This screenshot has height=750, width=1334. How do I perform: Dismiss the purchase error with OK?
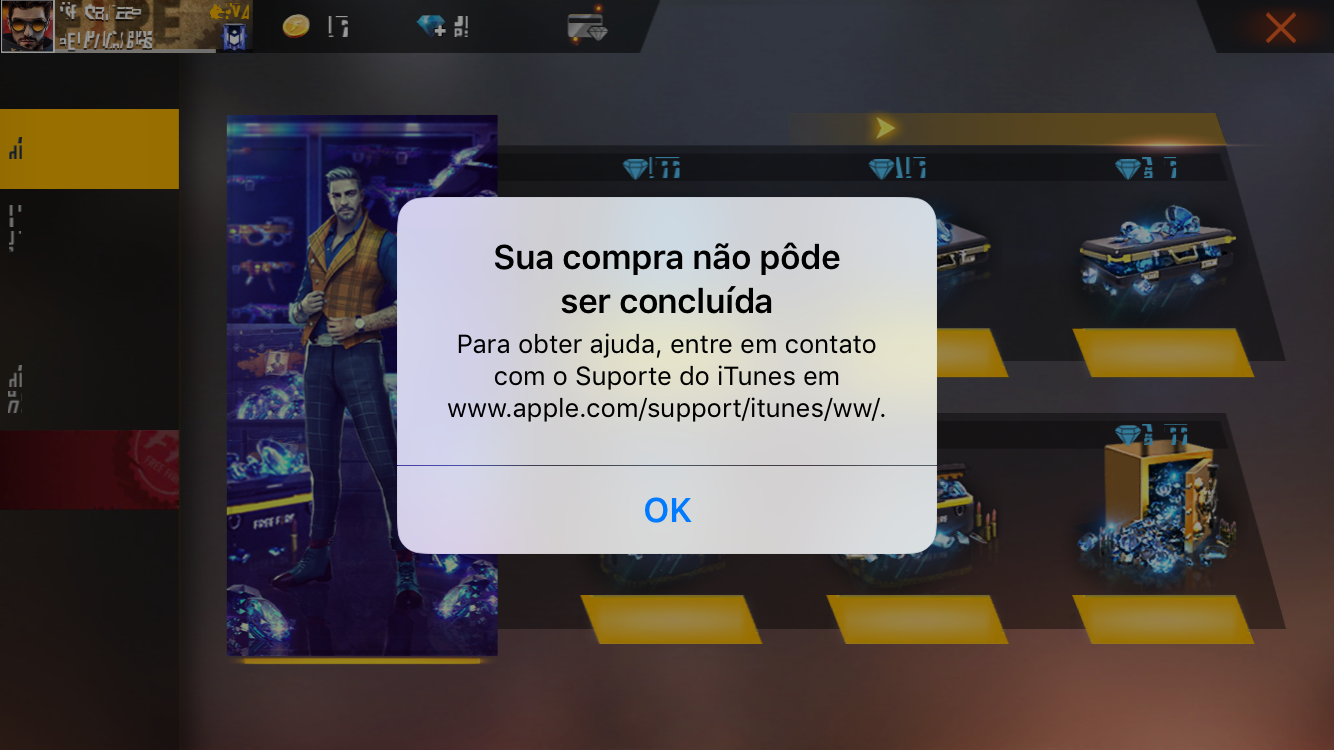click(667, 510)
